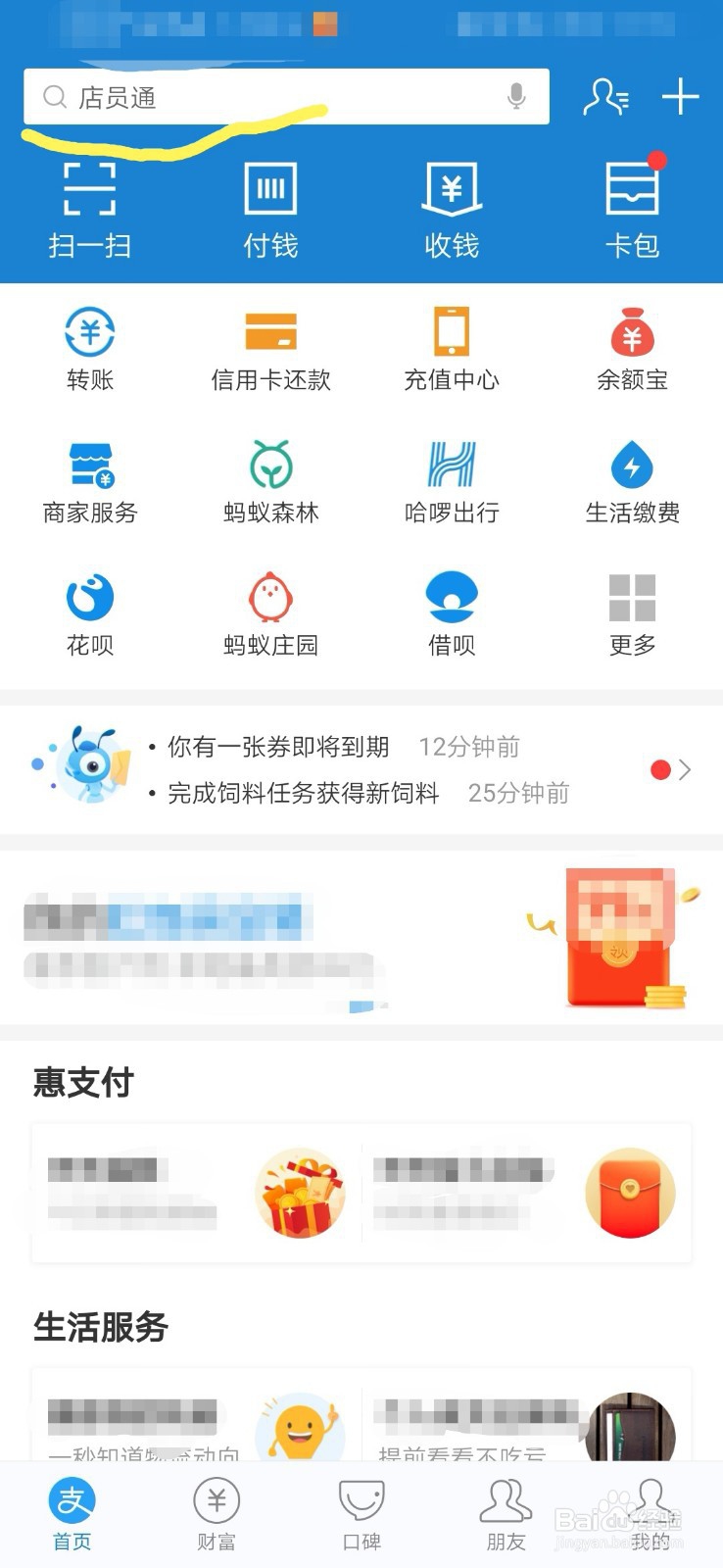Expand the ant notification banner via chevron

coord(686,770)
